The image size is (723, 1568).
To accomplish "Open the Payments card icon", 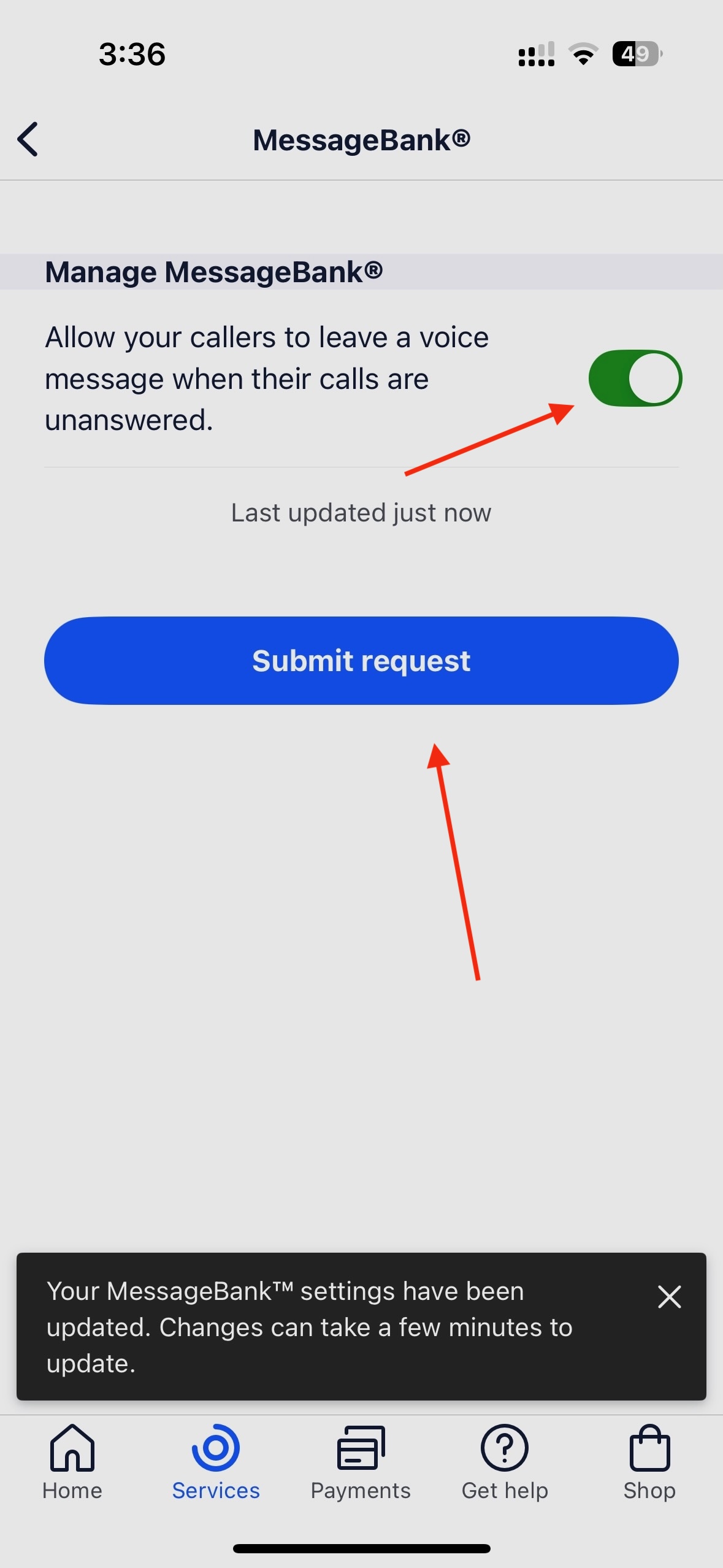I will coord(361,1449).
